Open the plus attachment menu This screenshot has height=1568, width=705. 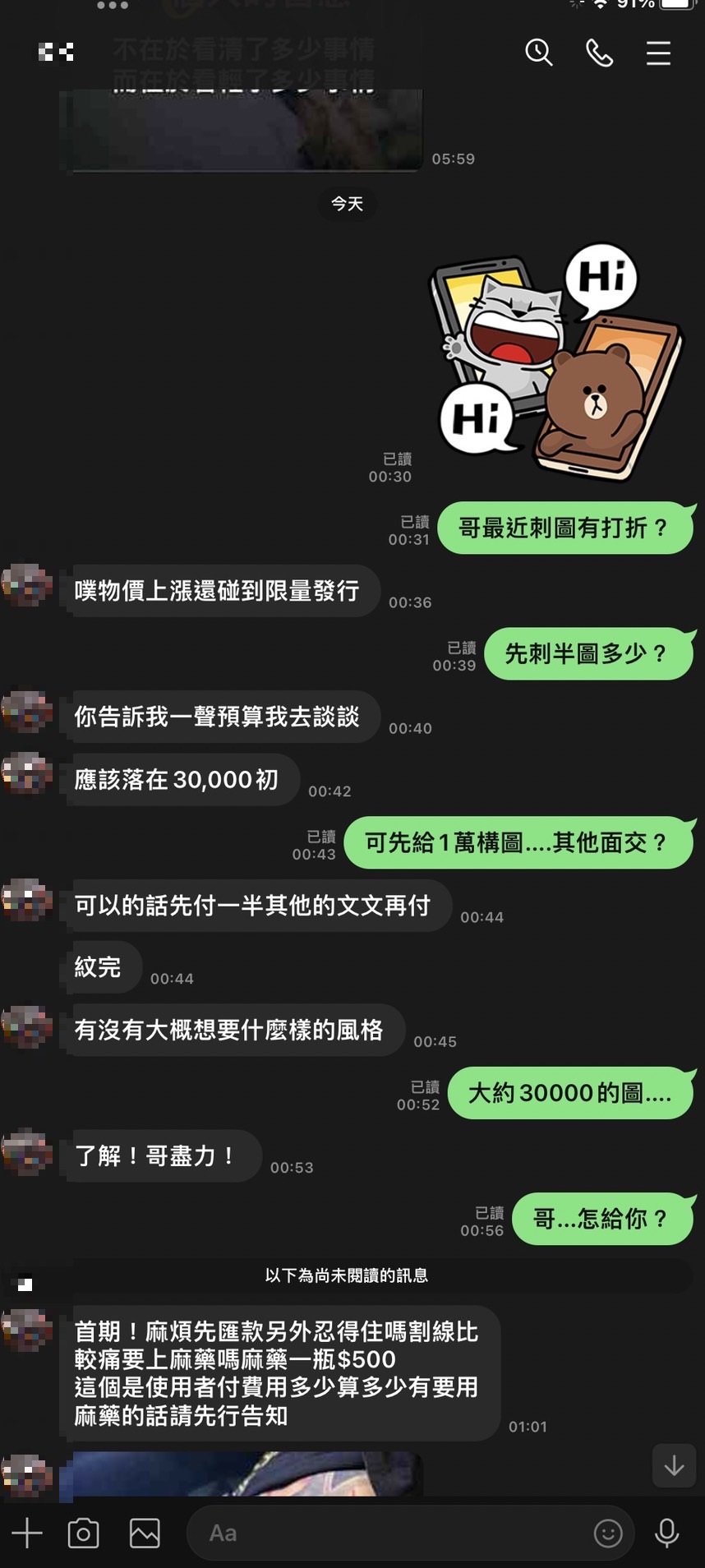click(x=26, y=1533)
